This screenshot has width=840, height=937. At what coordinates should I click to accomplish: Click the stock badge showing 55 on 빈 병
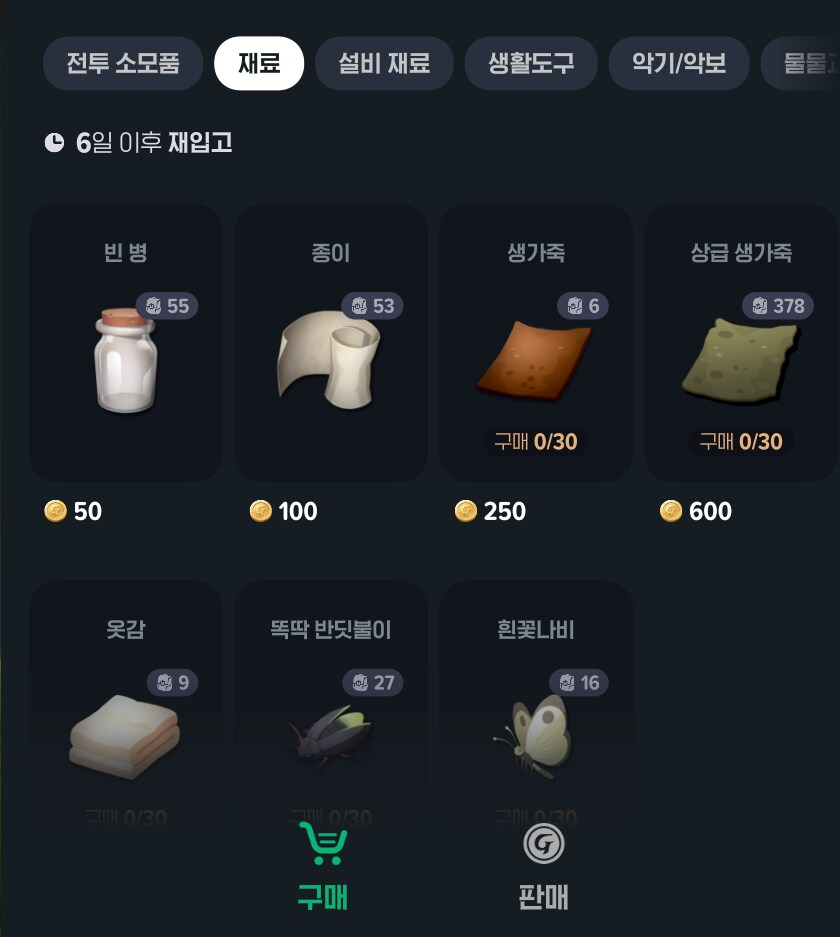coord(169,307)
